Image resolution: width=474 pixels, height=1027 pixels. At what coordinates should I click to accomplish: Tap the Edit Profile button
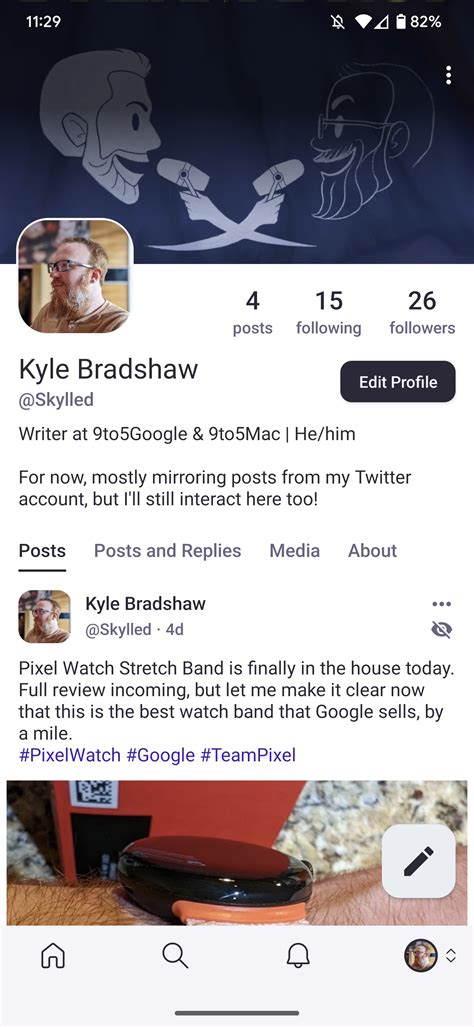click(x=397, y=381)
